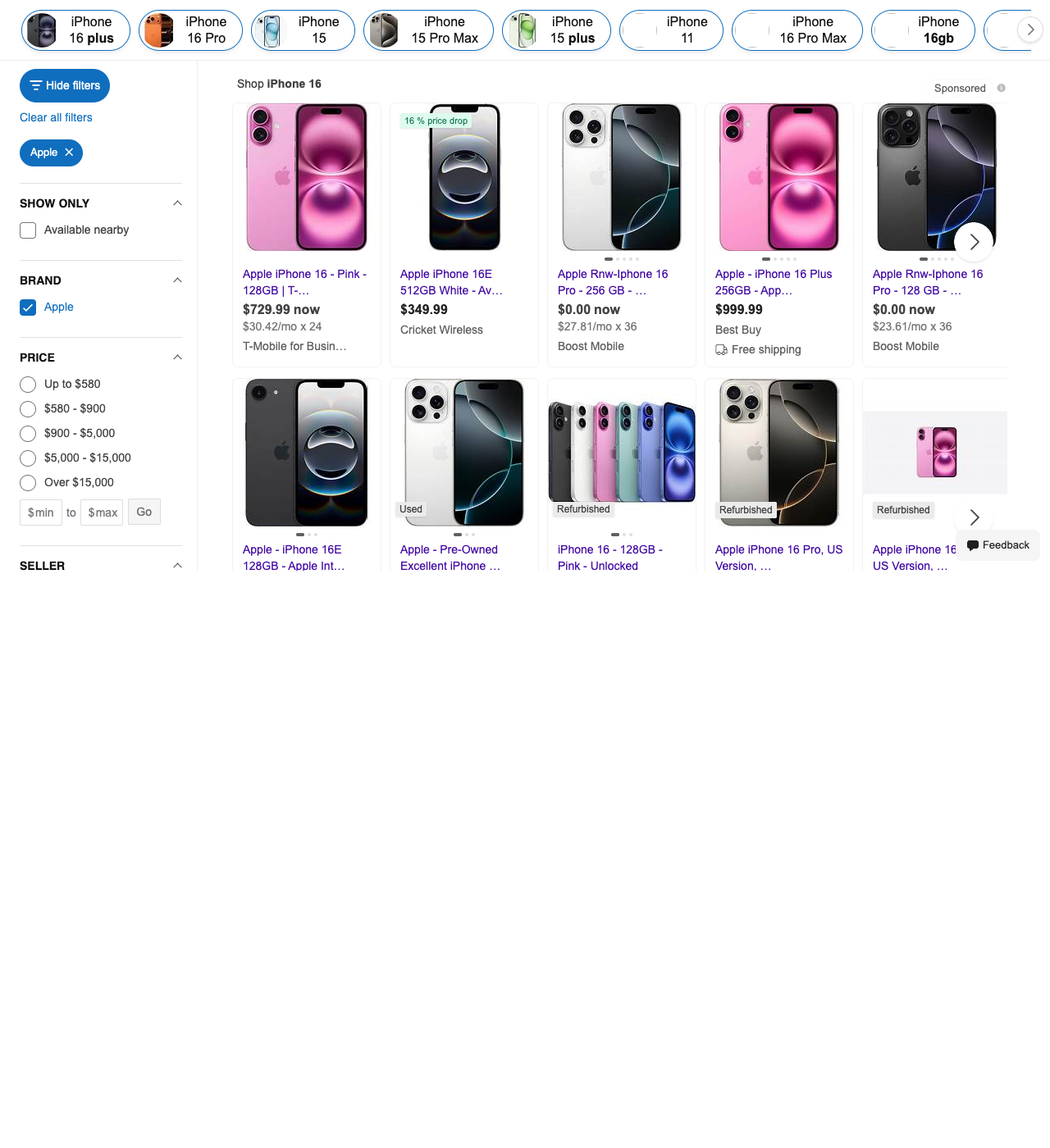
Task: Clear all filters
Action: point(56,117)
